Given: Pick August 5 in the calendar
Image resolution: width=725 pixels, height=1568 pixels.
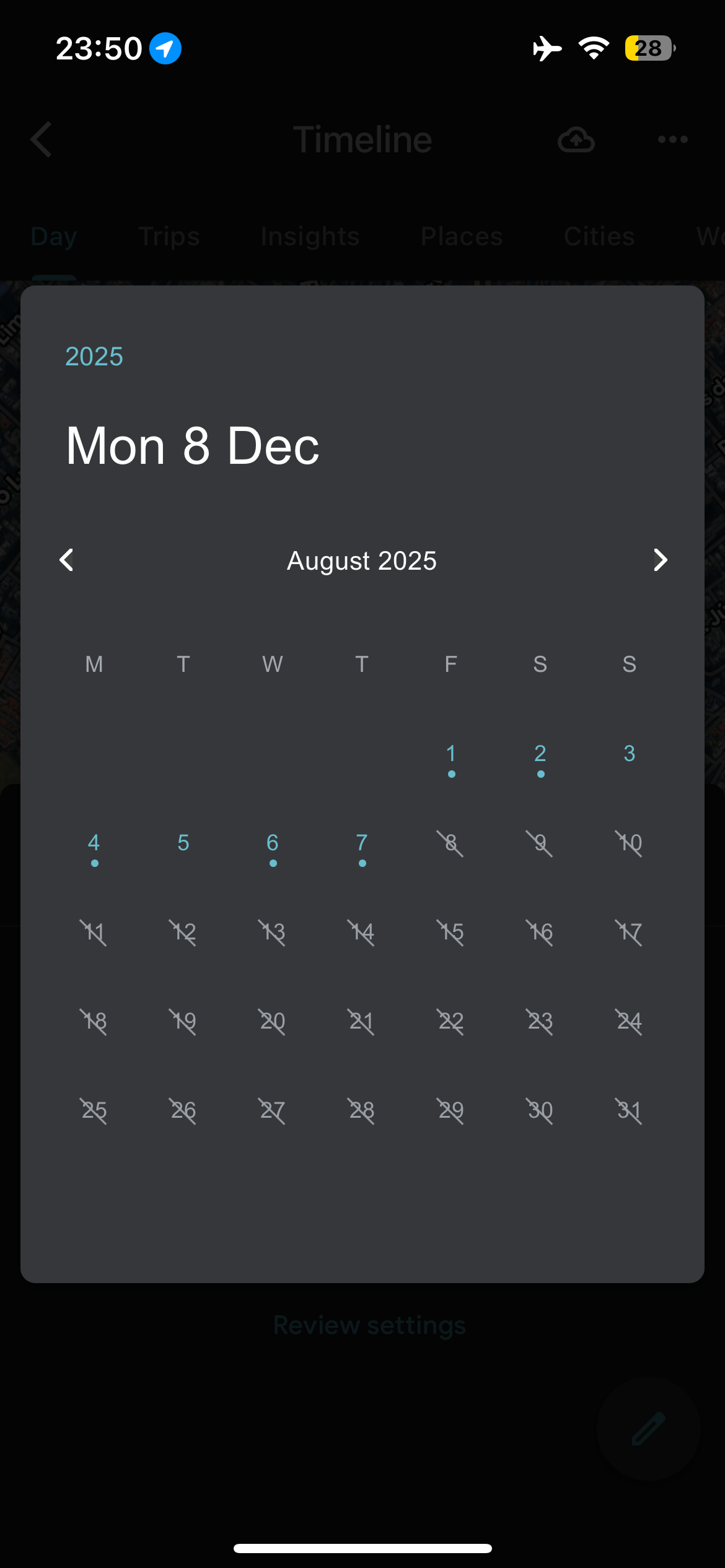Looking at the screenshot, I should [x=183, y=843].
